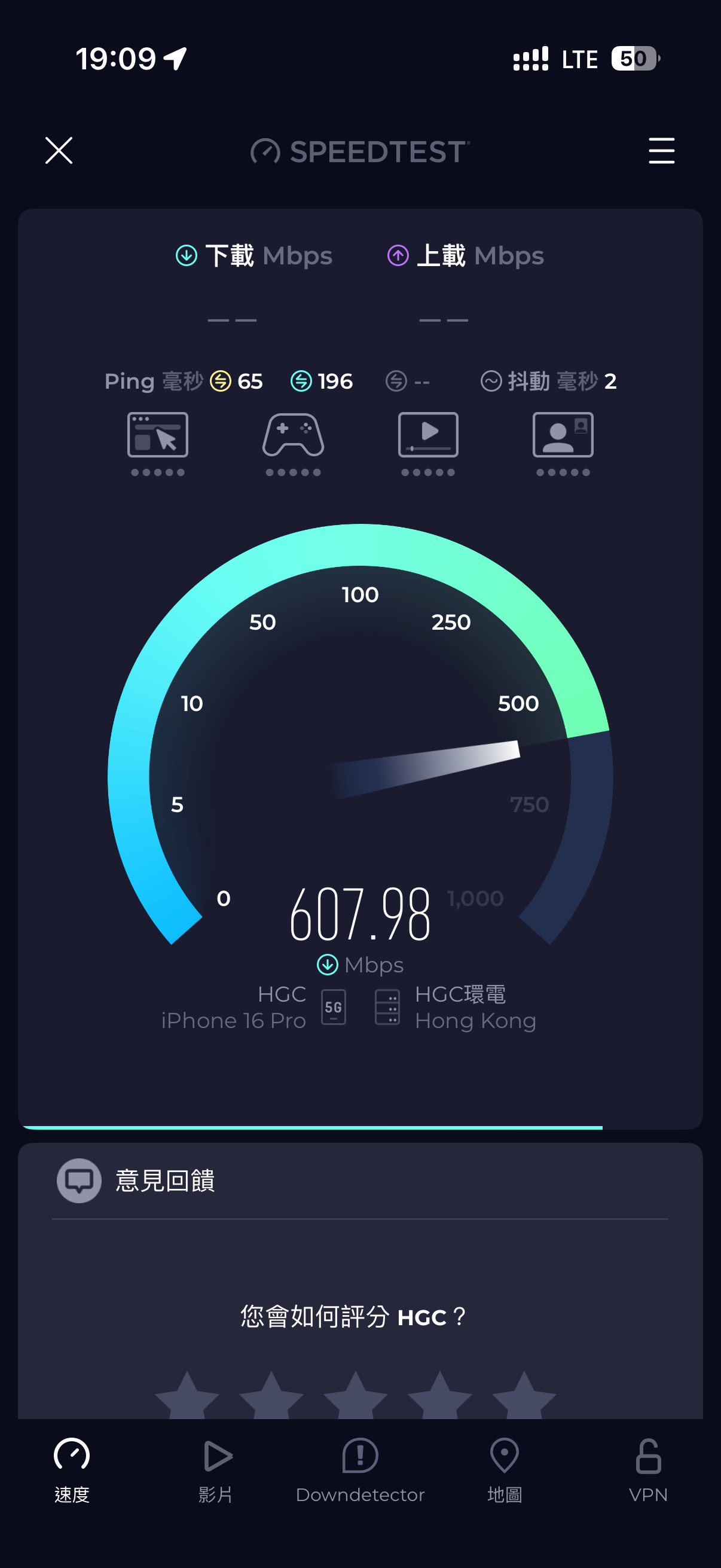The width and height of the screenshot is (721, 1568).
Task: Rate HGC one star
Action: [x=187, y=1396]
